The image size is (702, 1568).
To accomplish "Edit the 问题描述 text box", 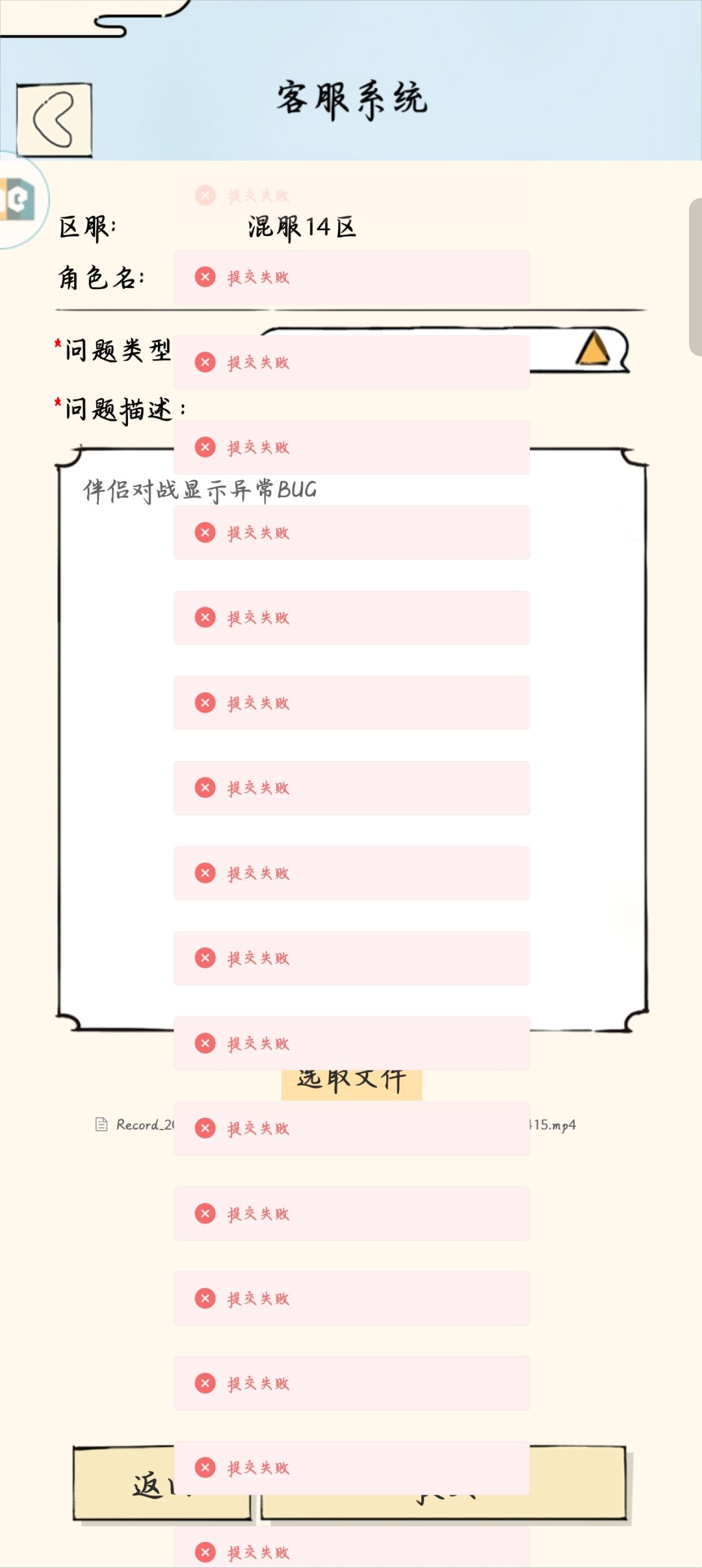I will (x=352, y=739).
